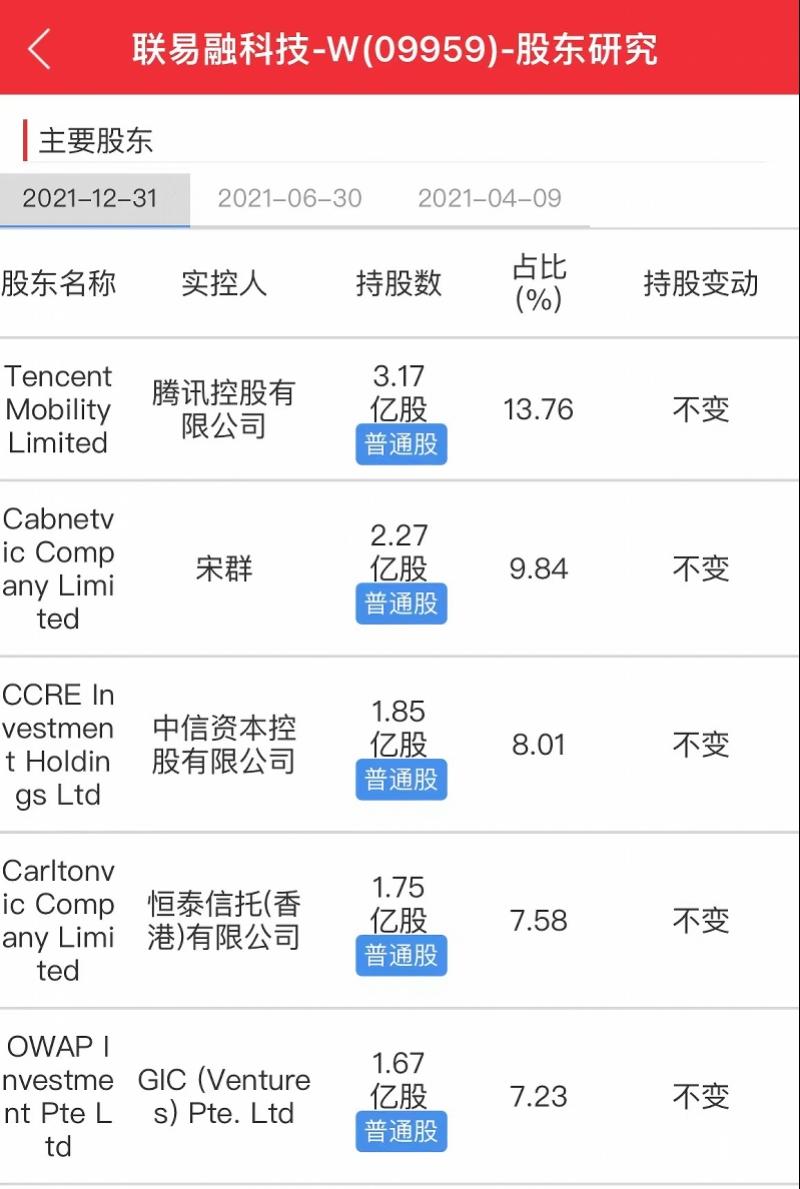Viewport: 800px width, 1189px height.
Task: Open the 2021-04-09 date tab
Action: click(490, 199)
